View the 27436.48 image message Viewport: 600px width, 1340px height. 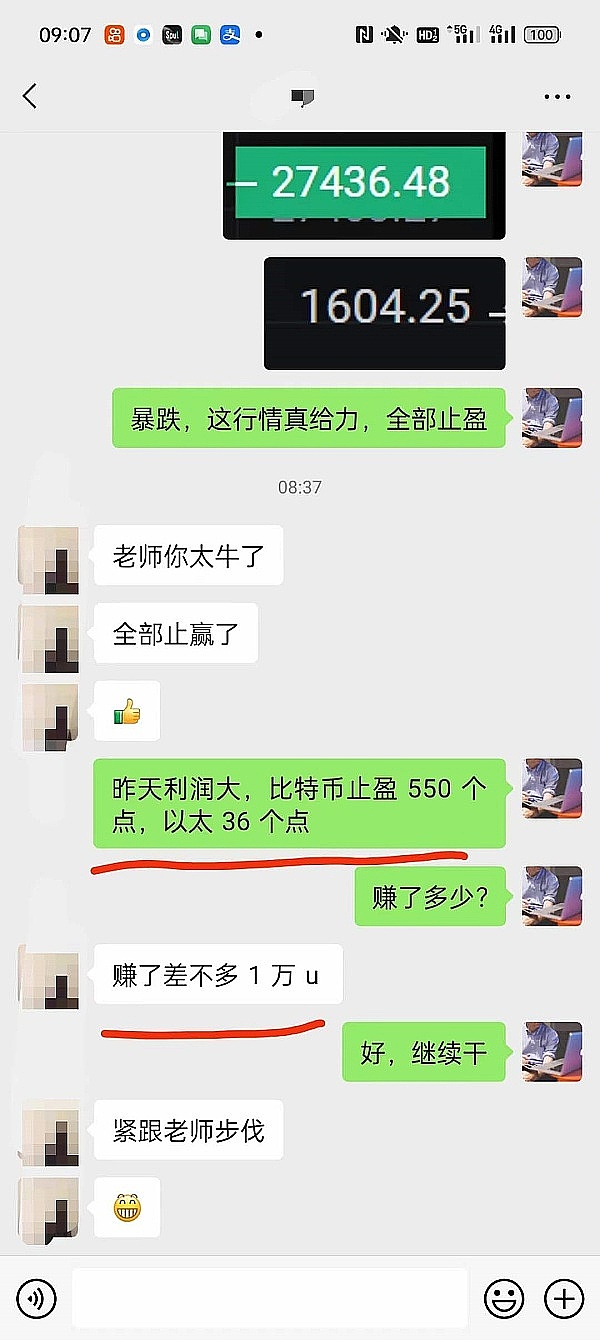(364, 186)
